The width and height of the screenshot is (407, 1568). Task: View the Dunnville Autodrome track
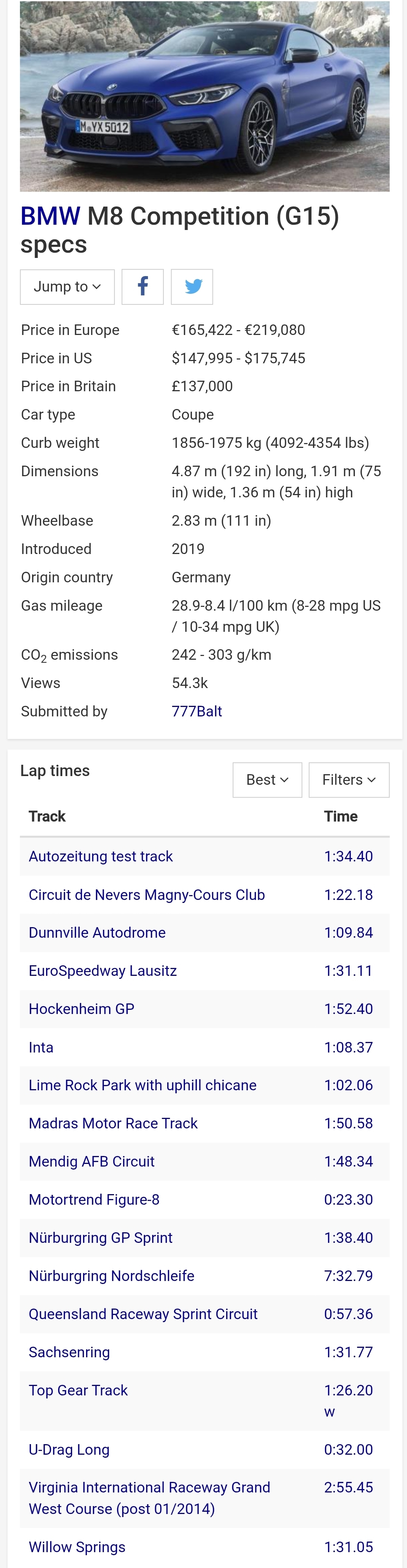(97, 932)
